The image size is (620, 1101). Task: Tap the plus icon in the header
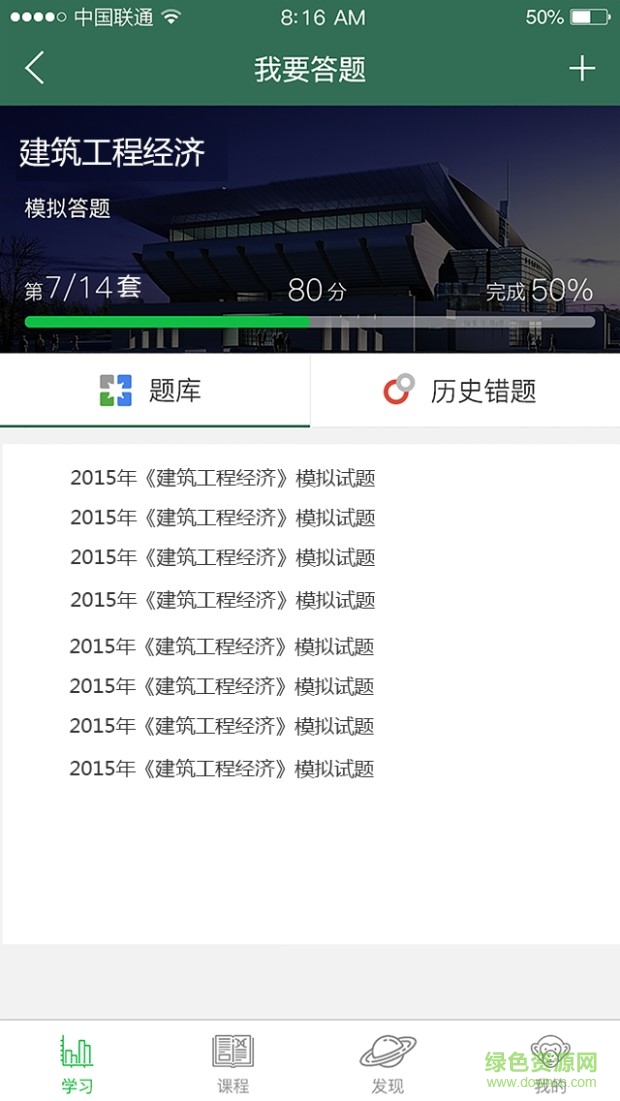[x=581, y=68]
